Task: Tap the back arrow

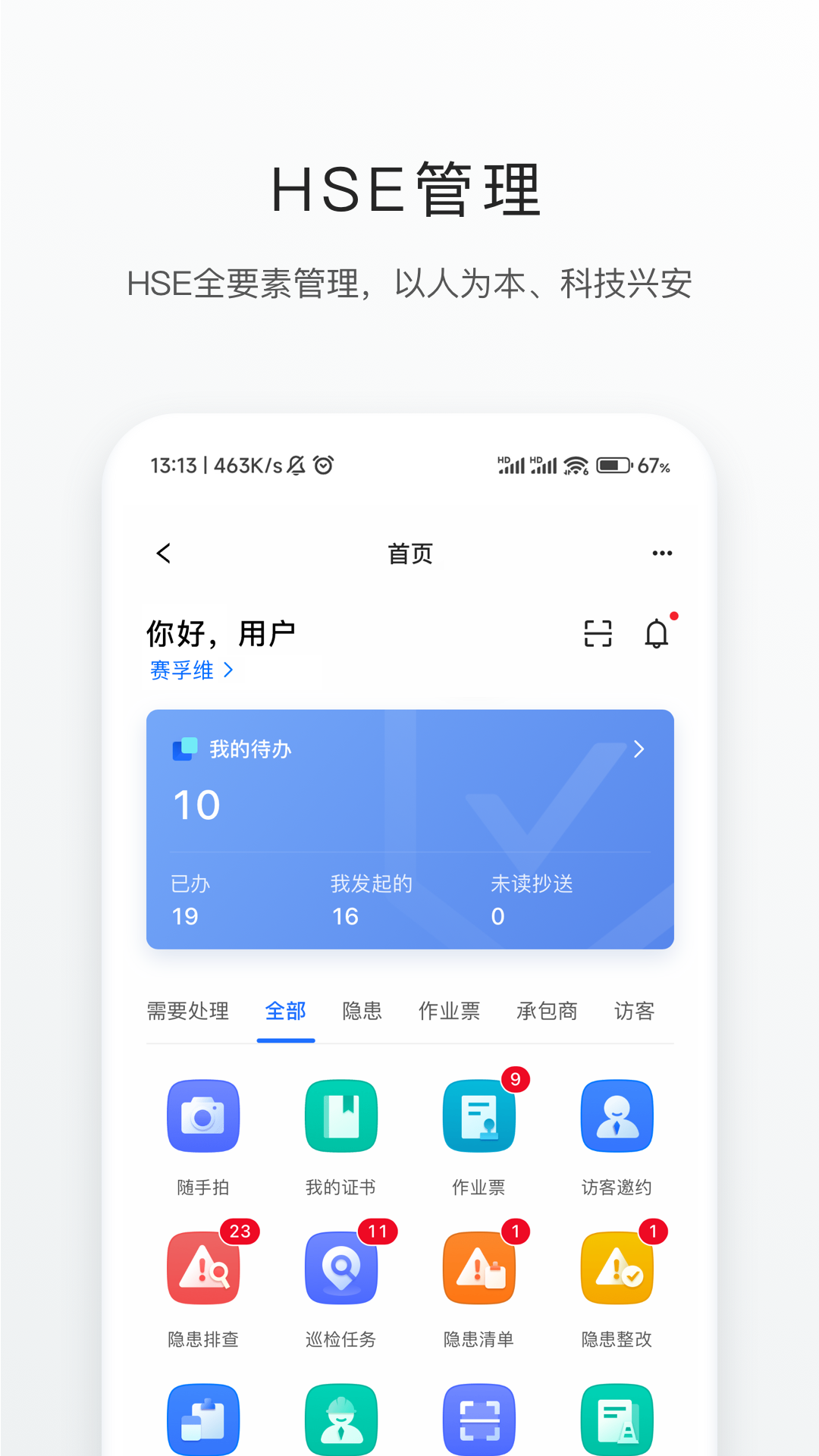Action: click(163, 553)
